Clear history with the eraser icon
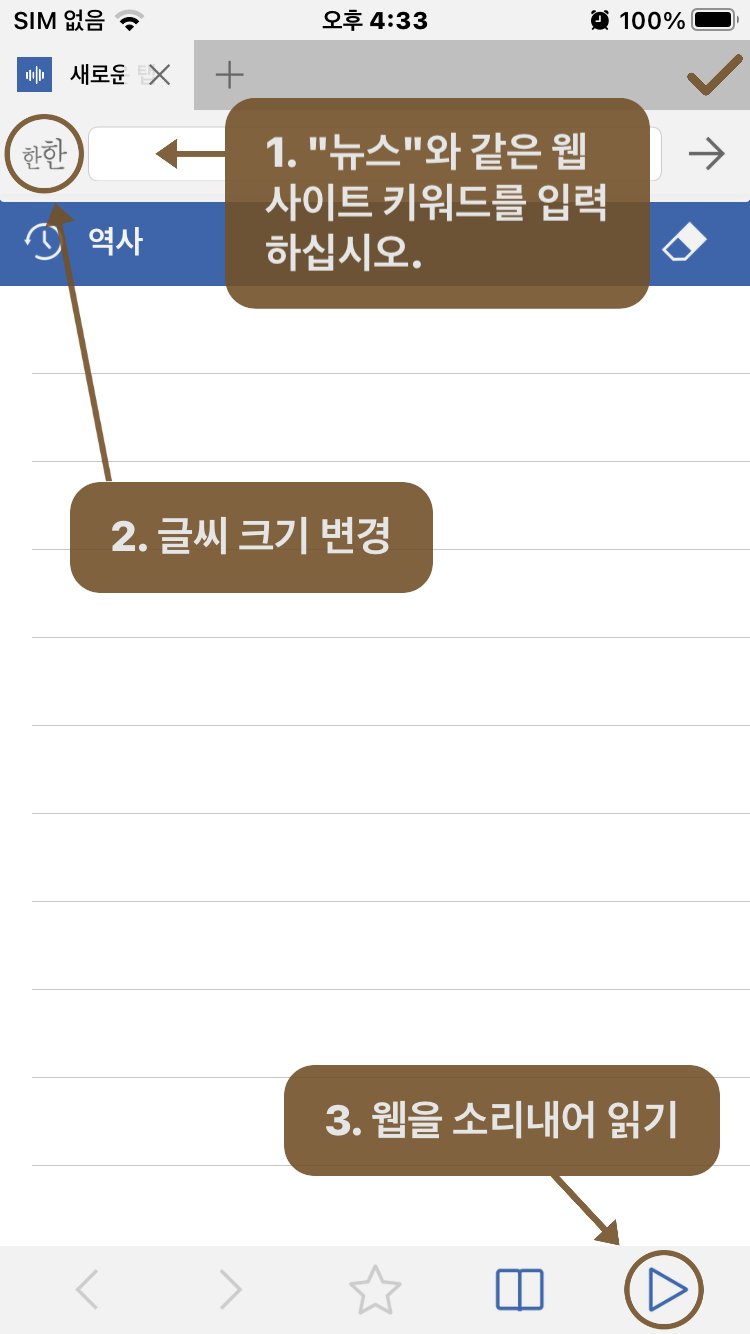Viewport: 750px width, 1334px height. (x=685, y=242)
